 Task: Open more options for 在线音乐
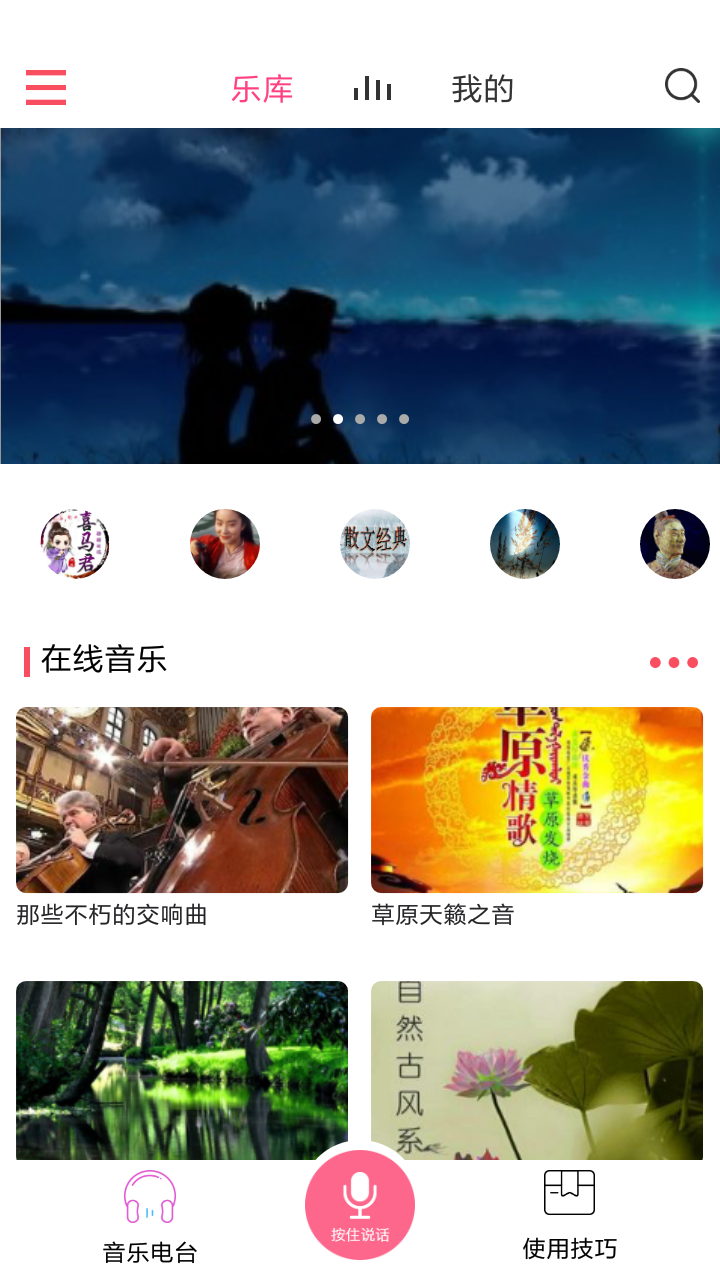click(x=674, y=661)
